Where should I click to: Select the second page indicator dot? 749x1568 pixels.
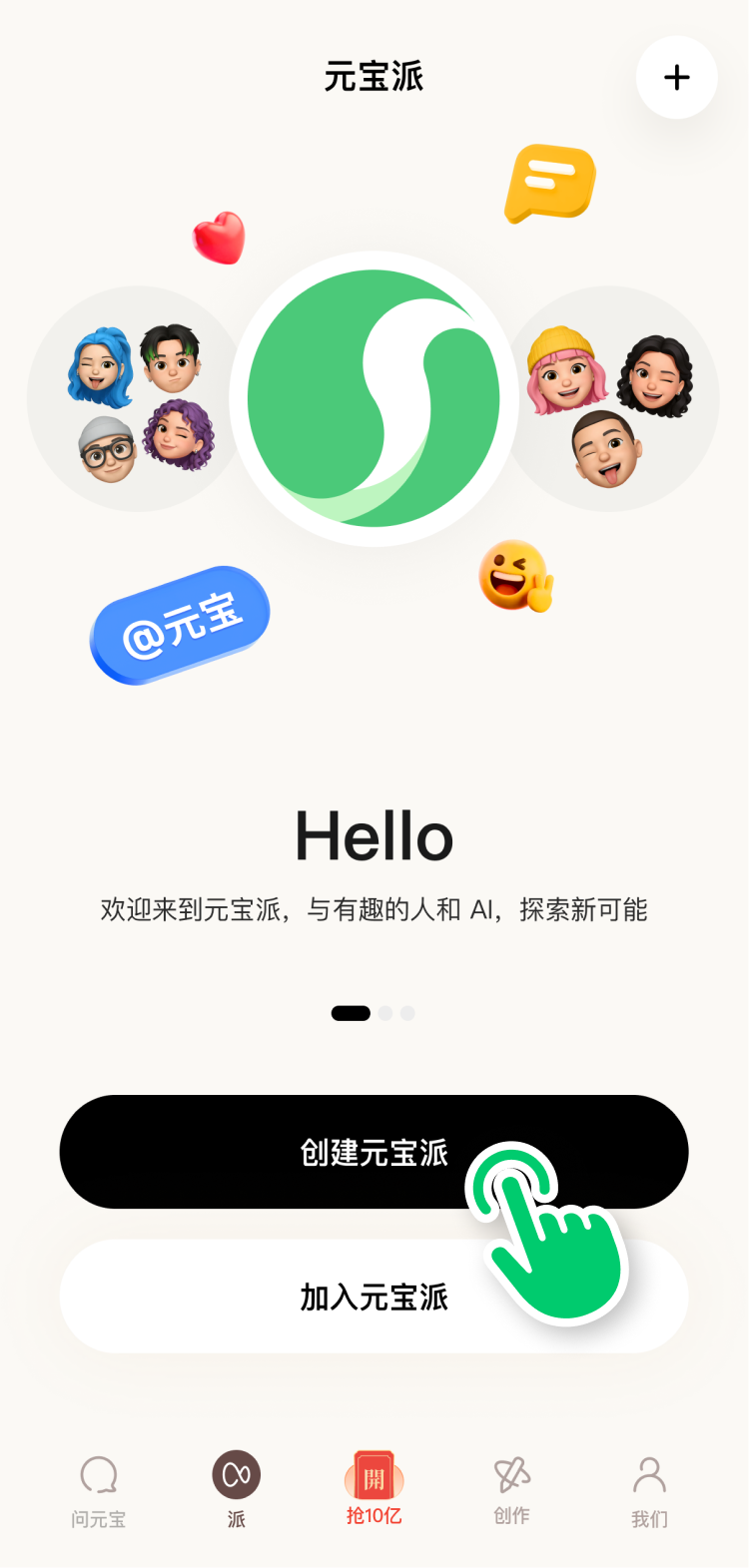click(x=384, y=1013)
